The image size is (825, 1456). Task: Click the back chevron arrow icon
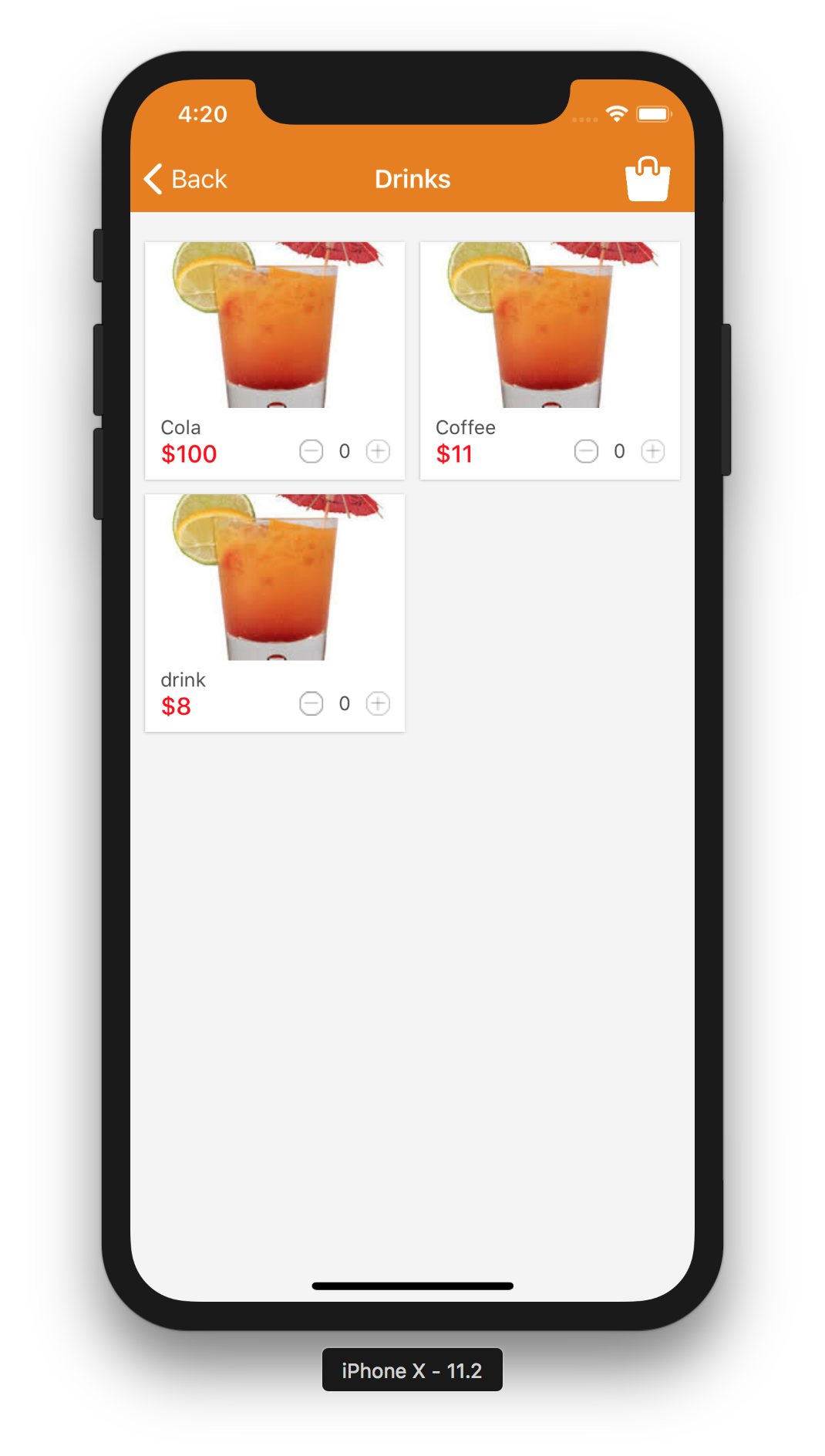(152, 179)
